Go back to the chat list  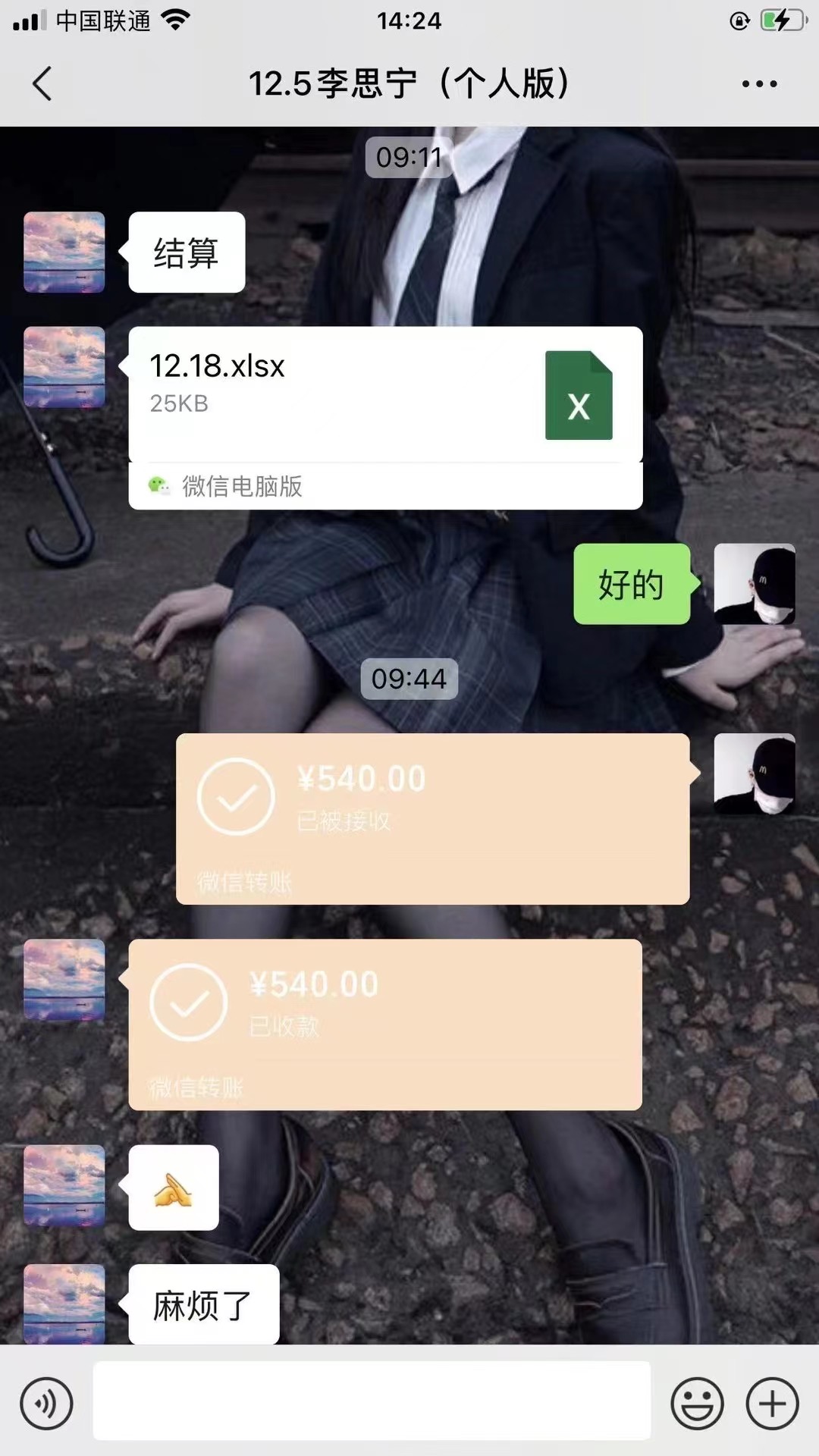[x=42, y=83]
